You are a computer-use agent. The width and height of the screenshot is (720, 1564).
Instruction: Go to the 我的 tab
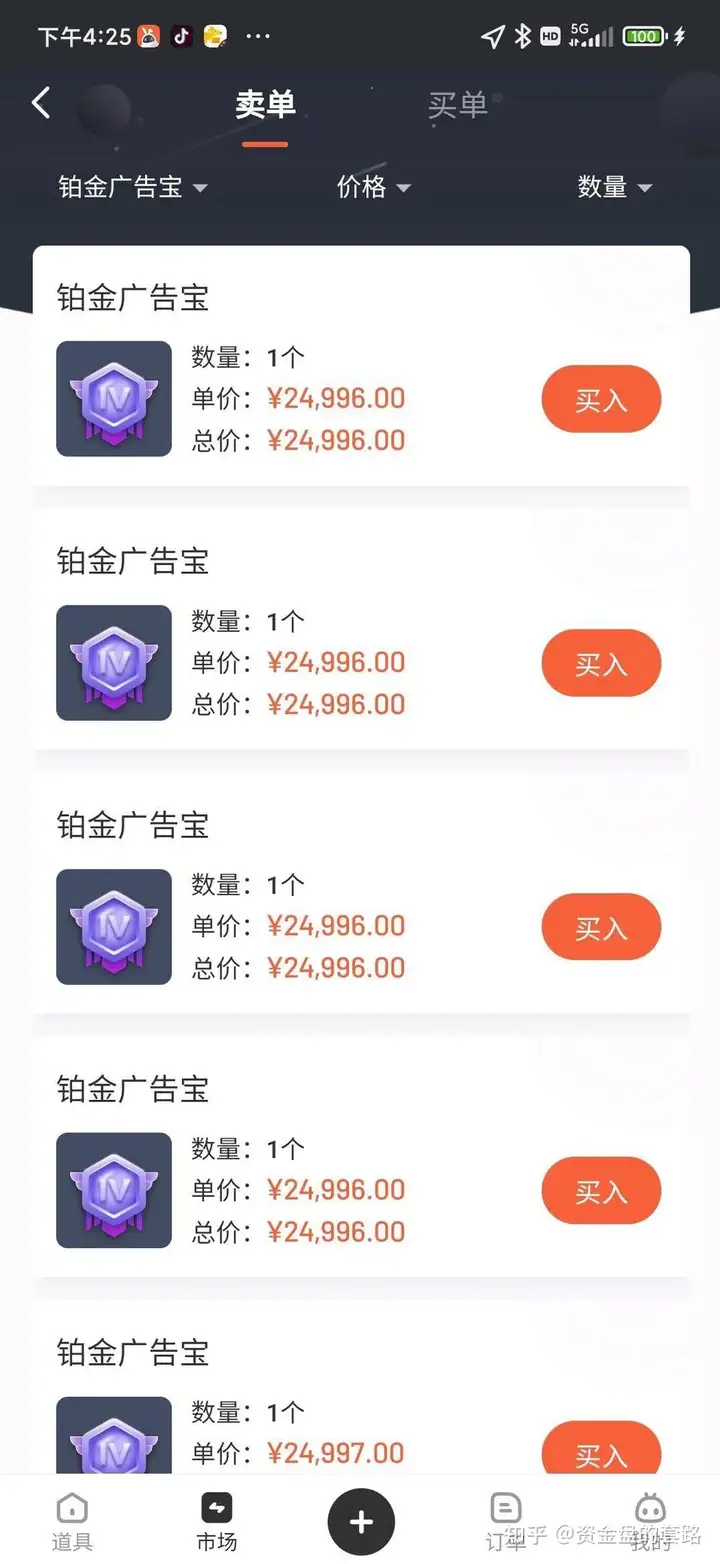(x=651, y=1522)
